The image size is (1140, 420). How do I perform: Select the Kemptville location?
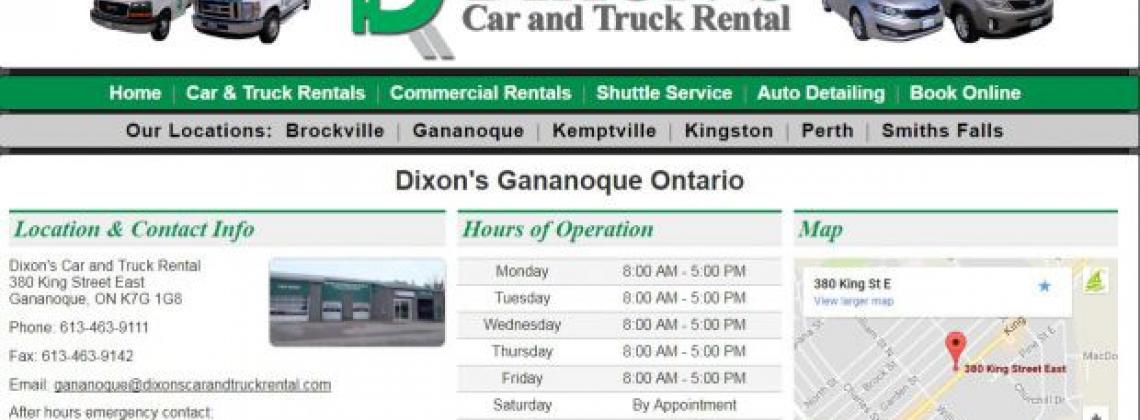coord(604,131)
